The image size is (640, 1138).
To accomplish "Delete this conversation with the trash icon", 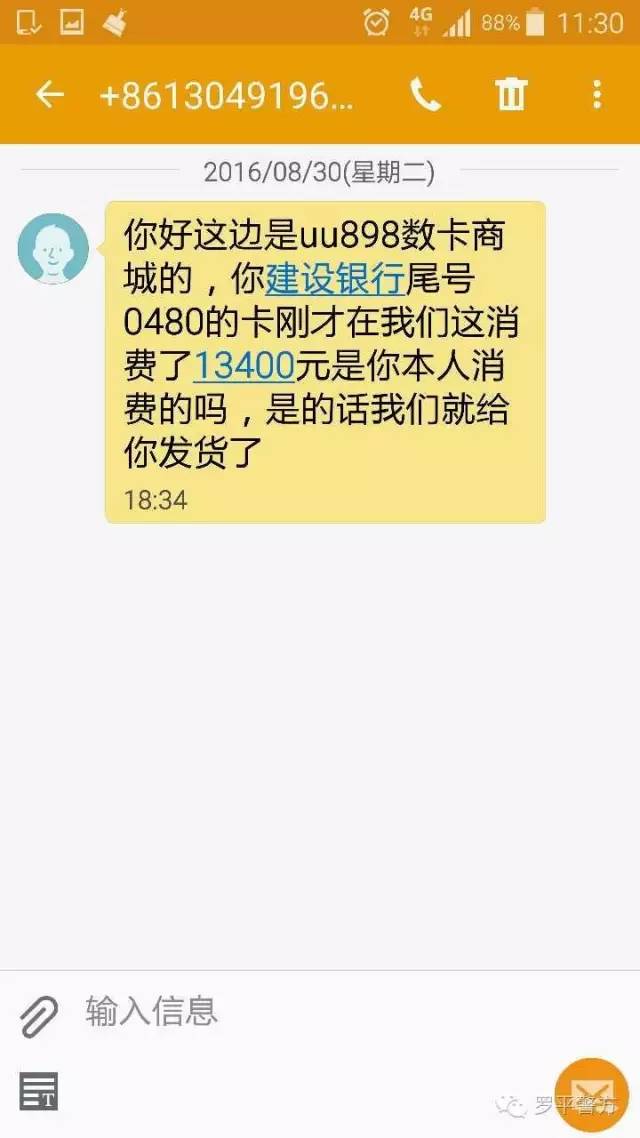I will point(511,95).
